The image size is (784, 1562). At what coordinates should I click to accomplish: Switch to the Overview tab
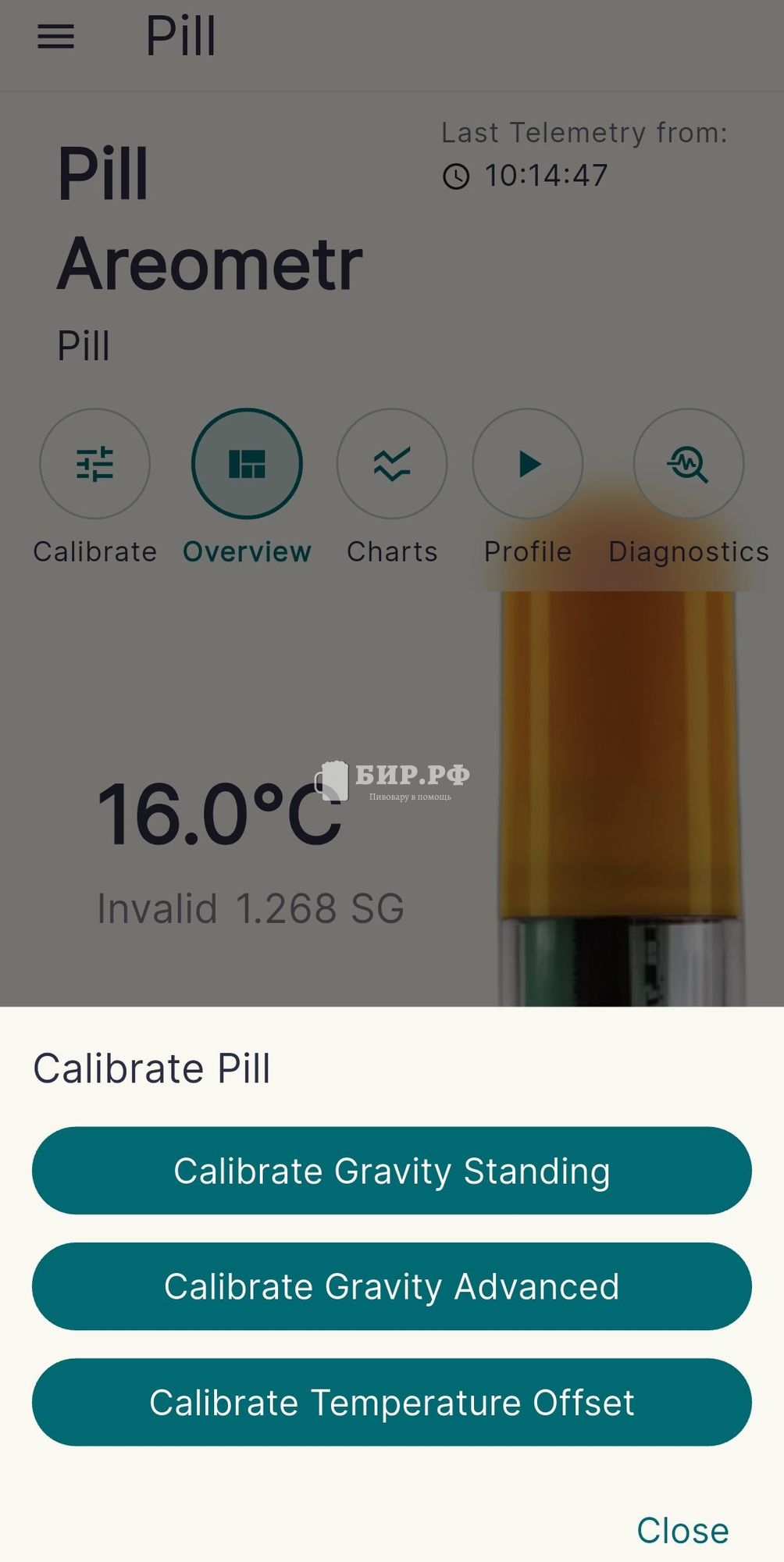click(x=247, y=464)
